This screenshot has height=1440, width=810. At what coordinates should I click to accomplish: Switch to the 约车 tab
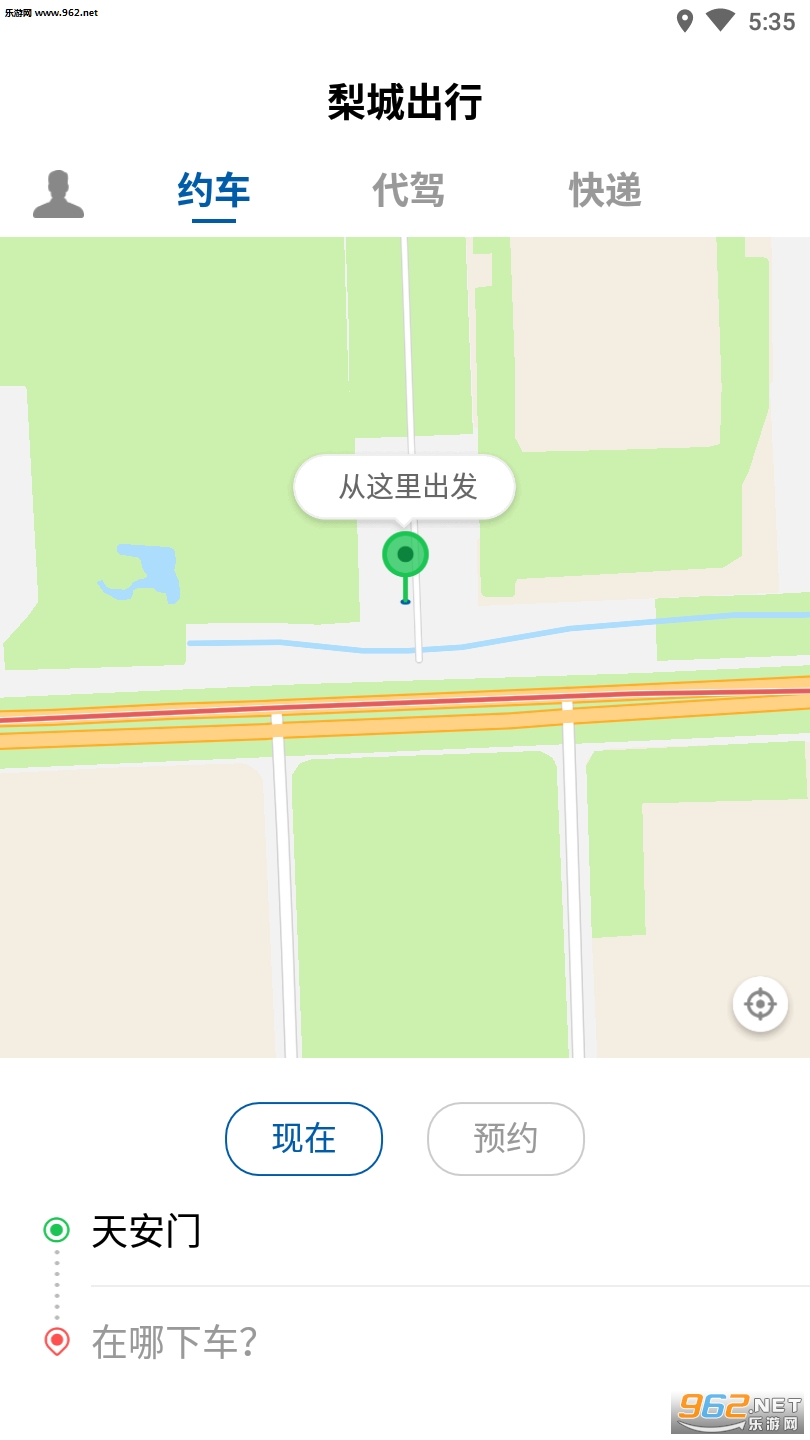[213, 190]
